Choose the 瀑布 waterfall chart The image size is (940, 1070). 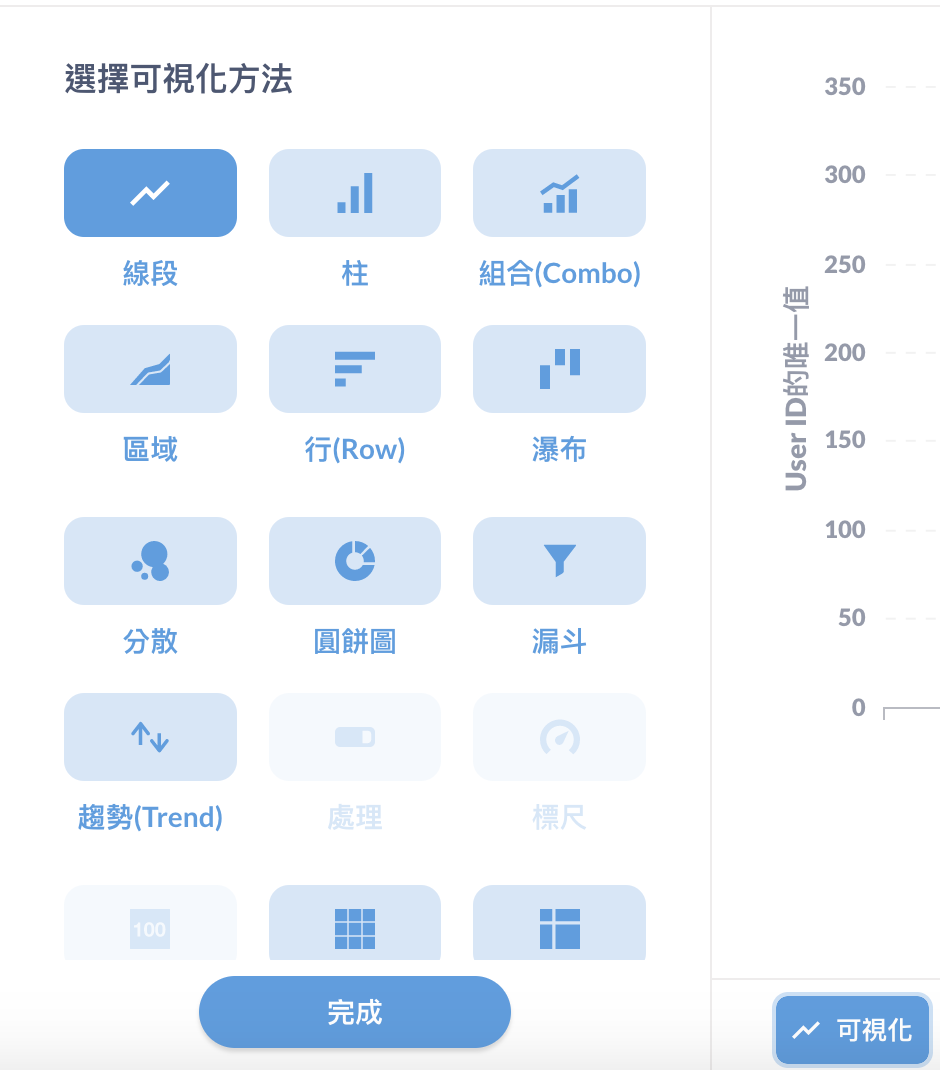click(x=559, y=369)
